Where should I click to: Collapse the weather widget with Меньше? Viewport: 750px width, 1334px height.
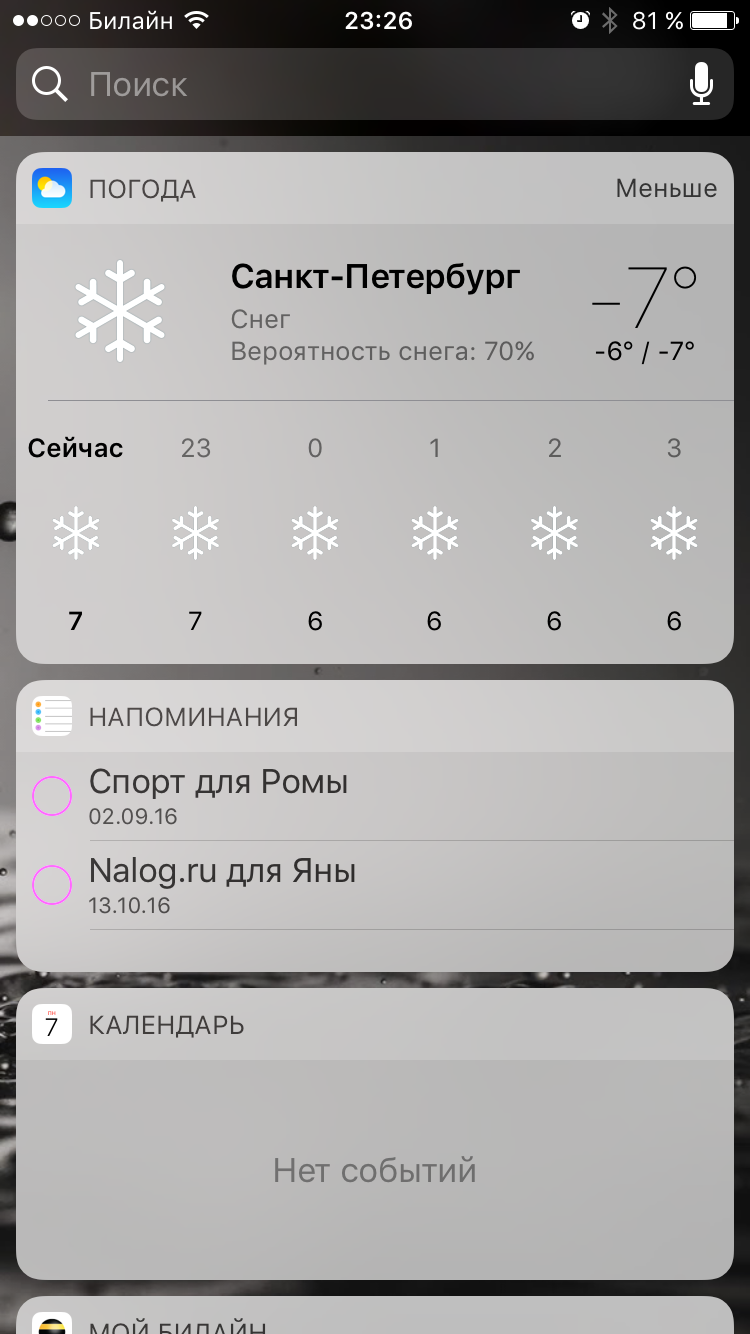pyautogui.click(x=666, y=188)
